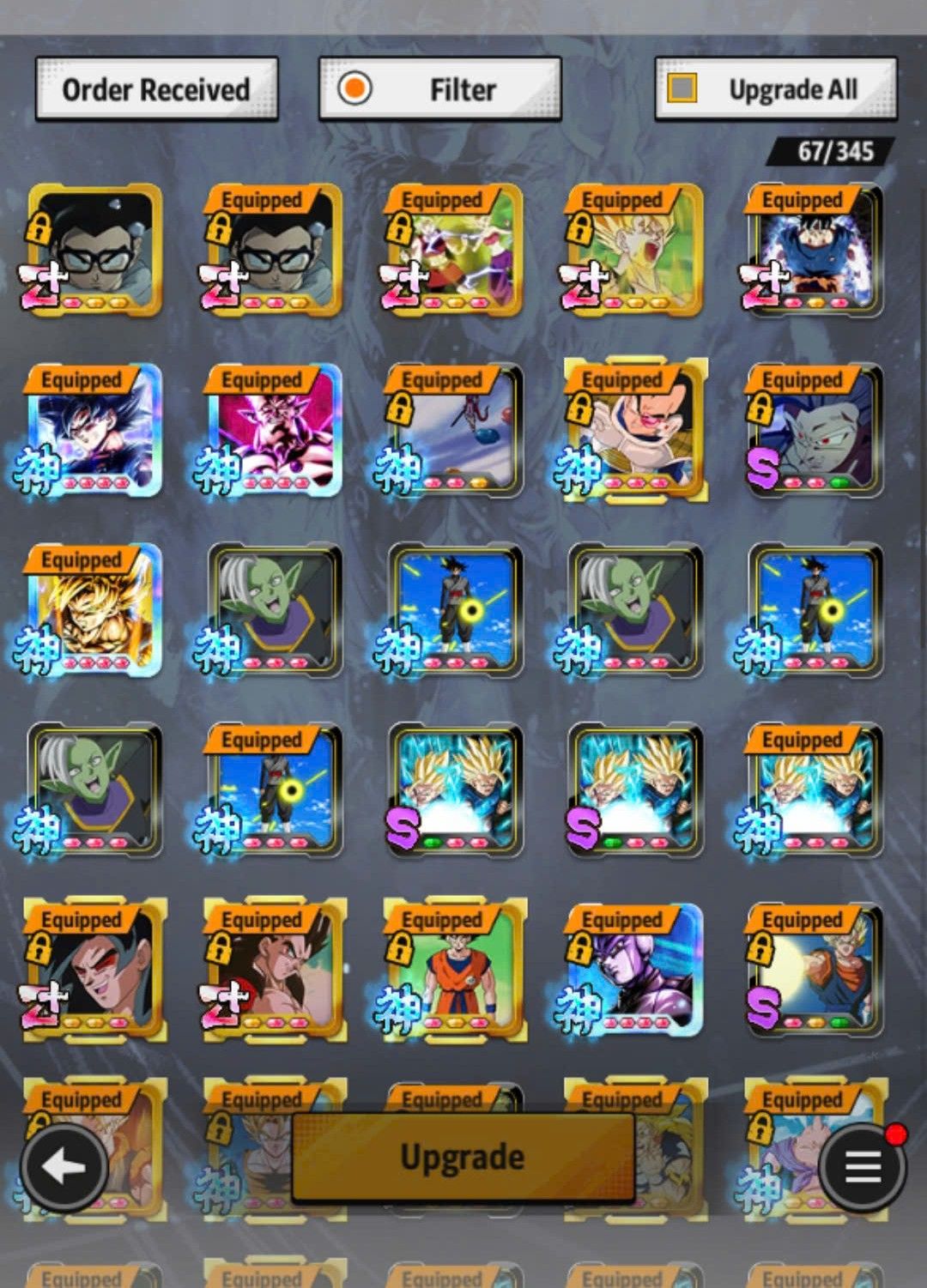Select the unequipped Zamasu in the fourth row
Screen dimensions: 927x1288
pyautogui.click(x=94, y=789)
